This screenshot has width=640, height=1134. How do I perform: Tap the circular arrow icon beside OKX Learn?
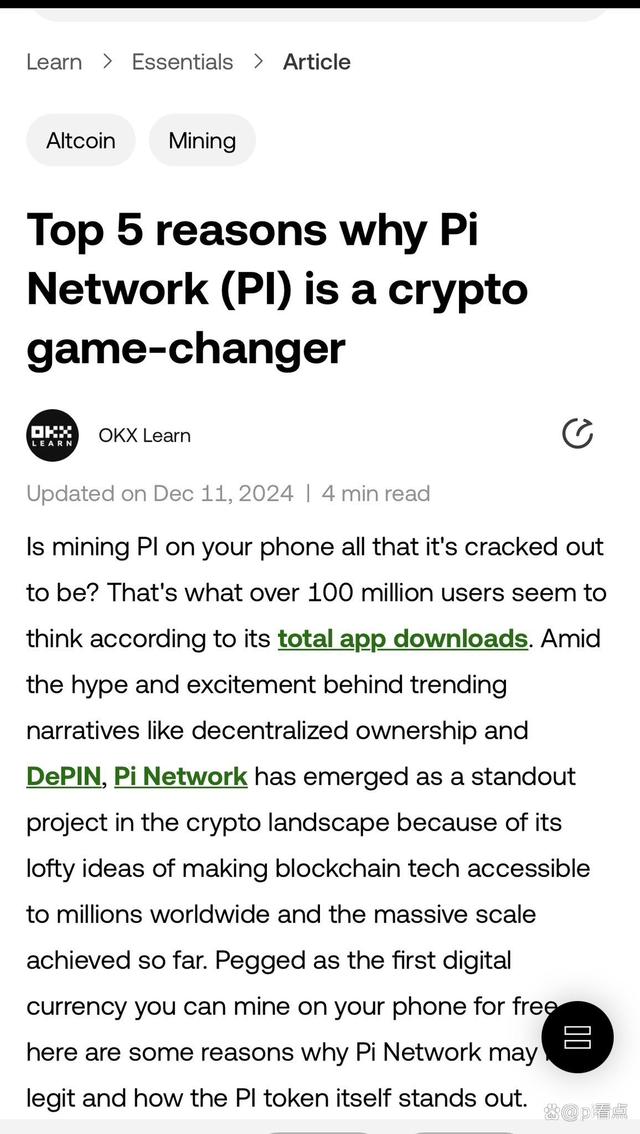click(578, 434)
